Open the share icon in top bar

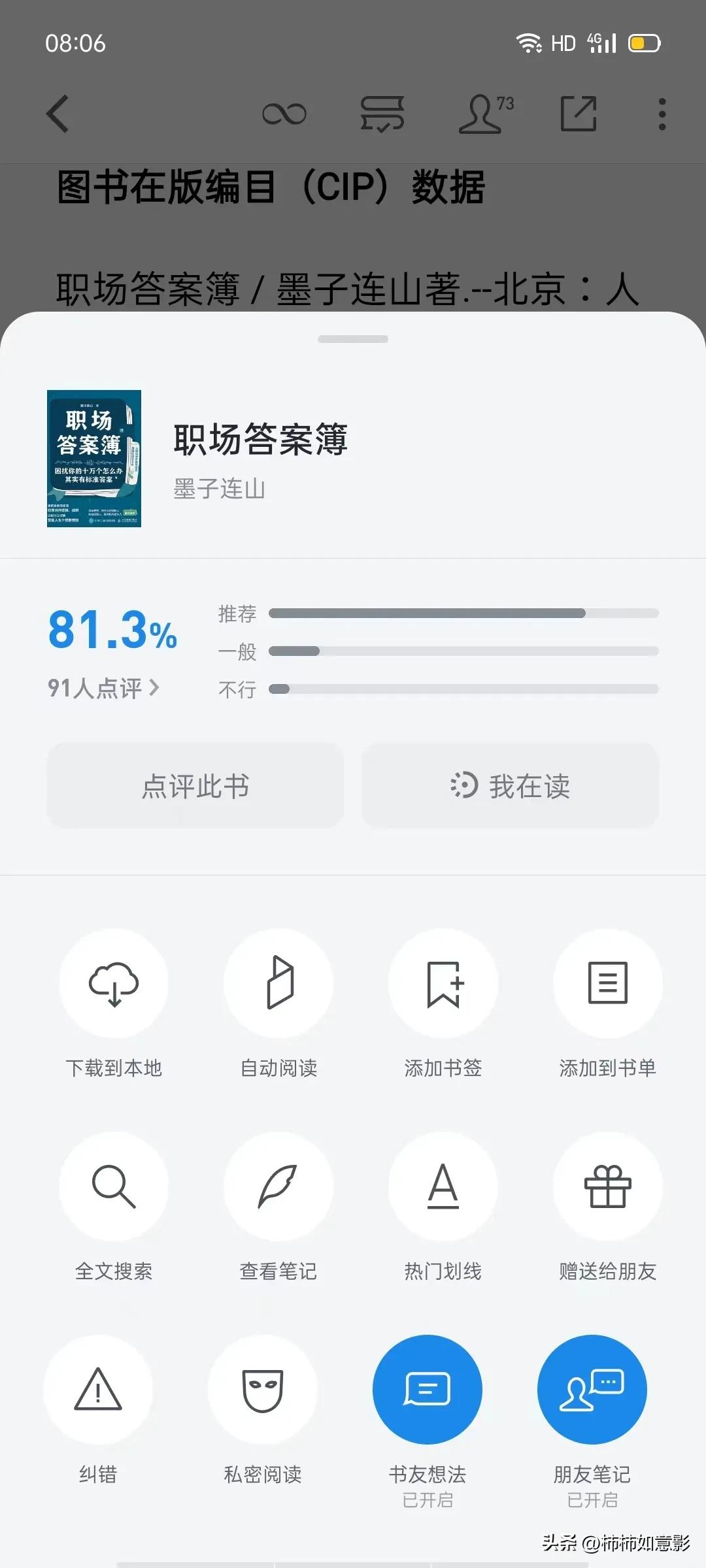pos(579,114)
